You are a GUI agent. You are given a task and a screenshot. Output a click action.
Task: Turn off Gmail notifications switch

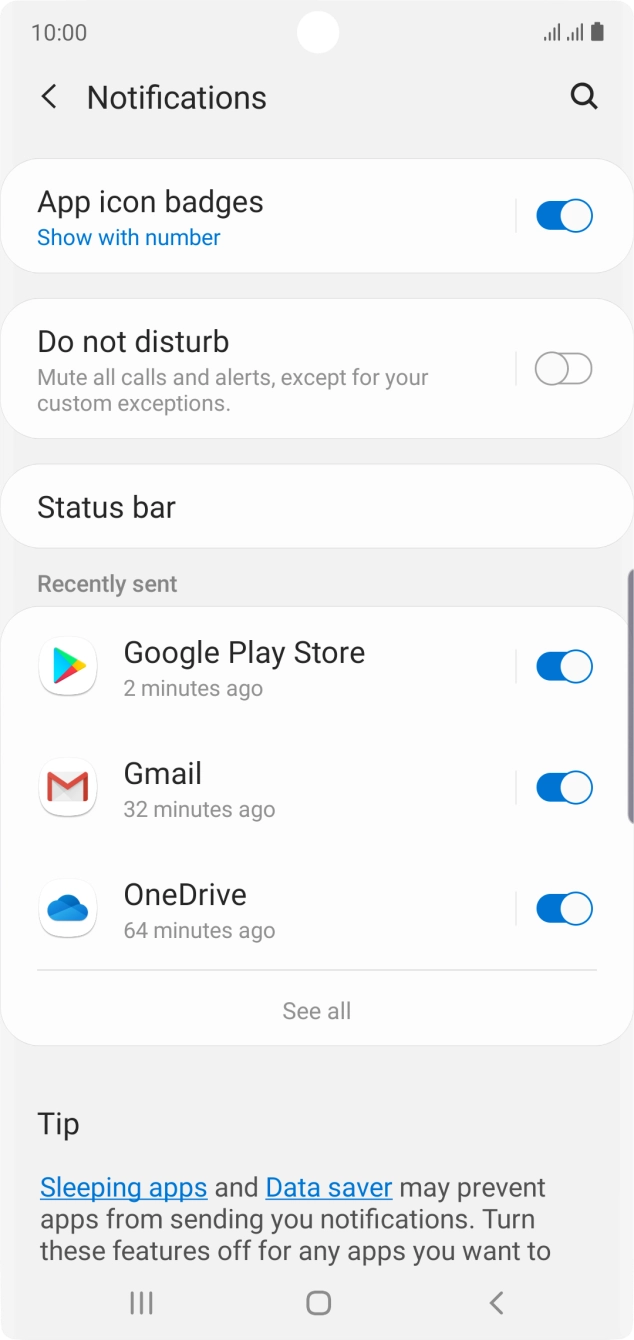click(564, 788)
